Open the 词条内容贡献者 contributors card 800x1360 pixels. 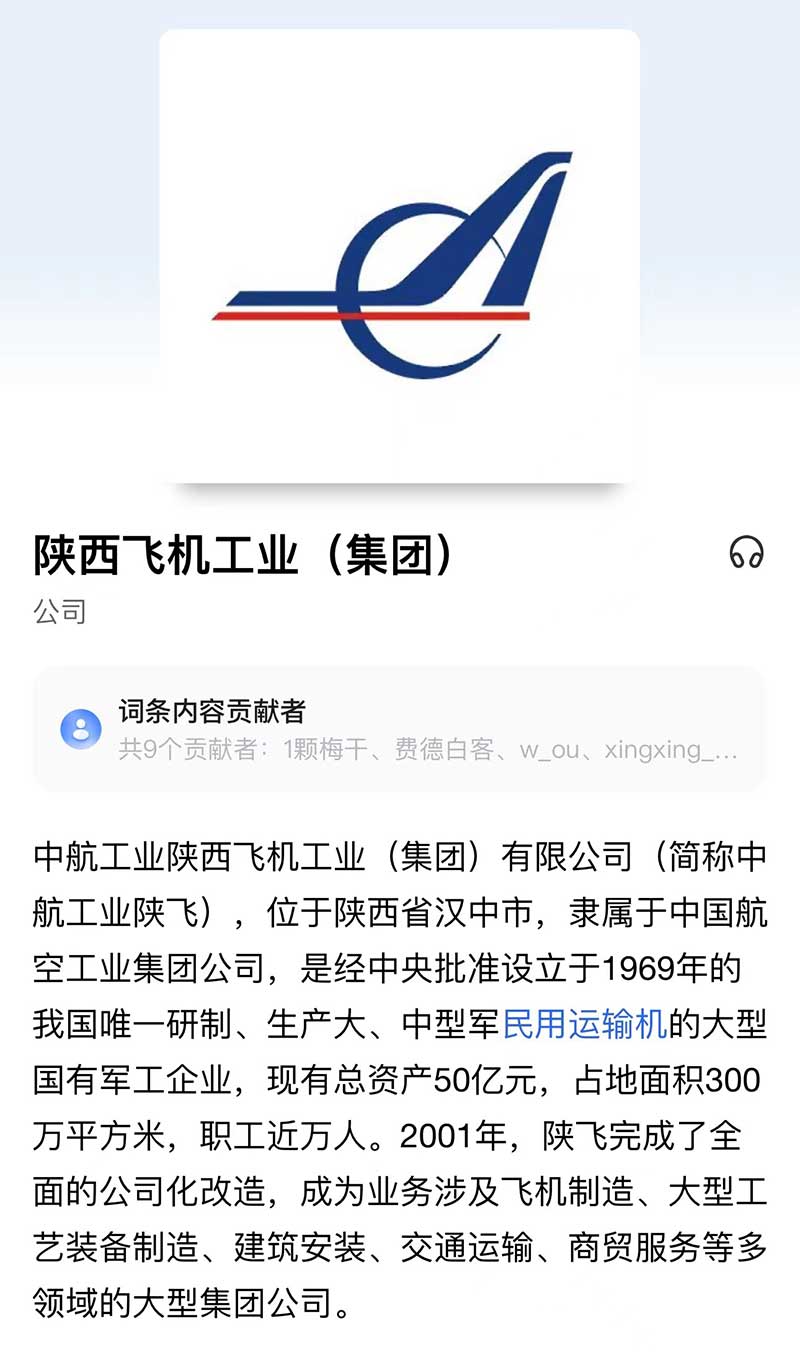tap(400, 729)
